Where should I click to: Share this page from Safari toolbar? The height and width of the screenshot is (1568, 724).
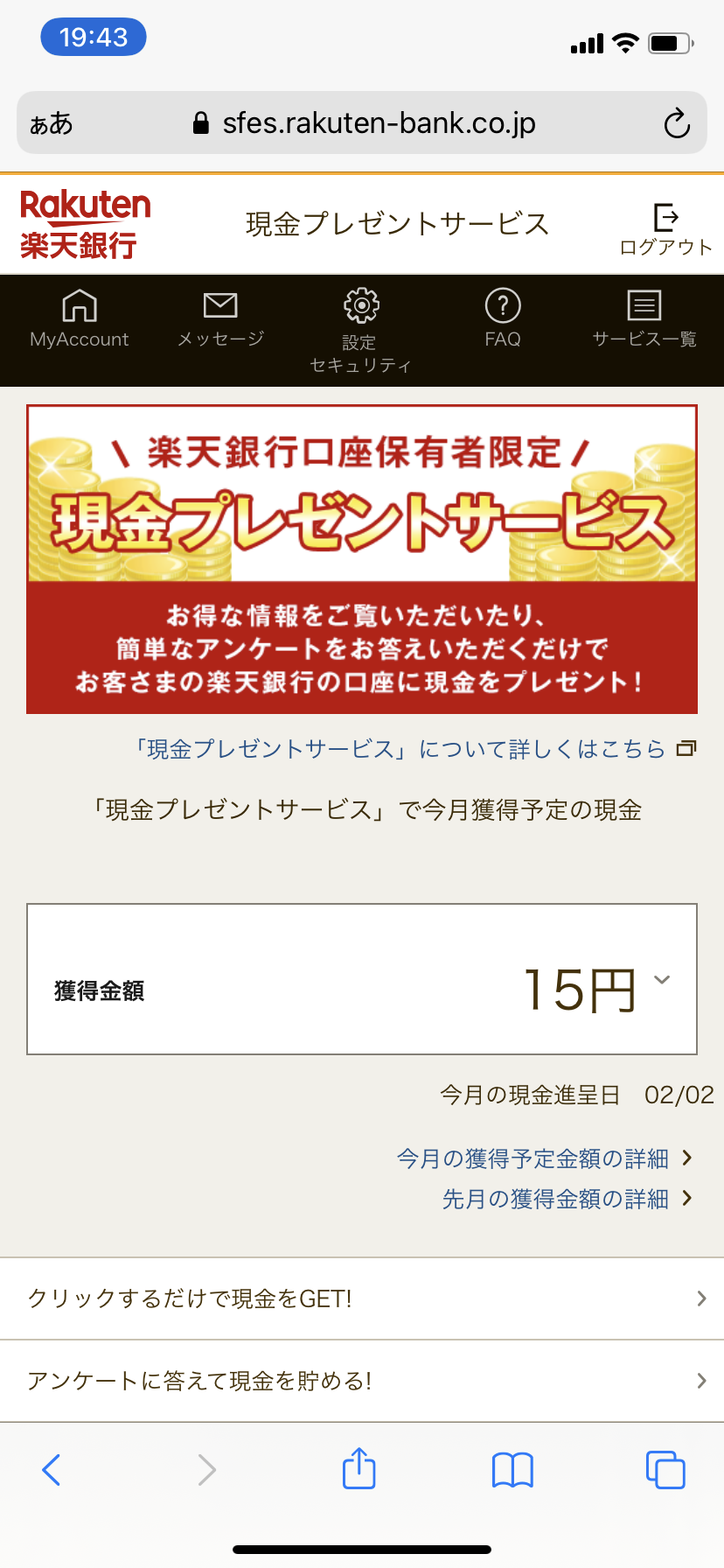point(359,1468)
